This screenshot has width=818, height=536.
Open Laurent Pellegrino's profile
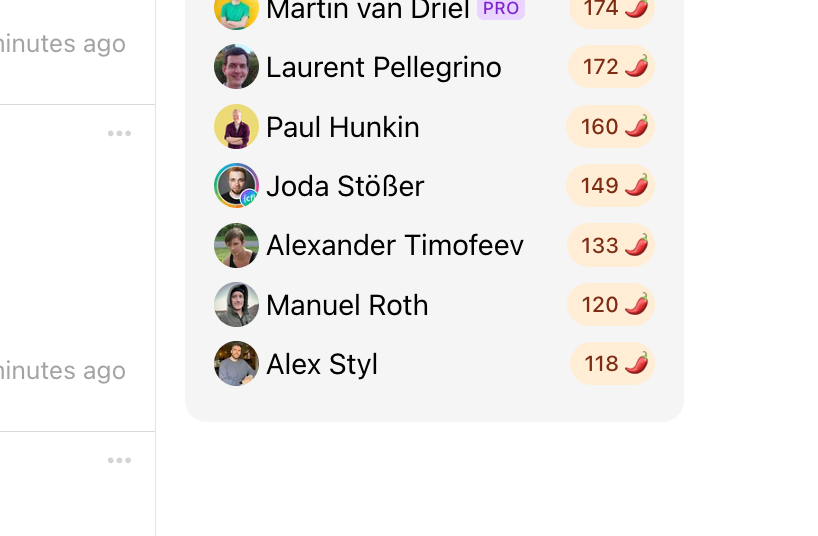click(x=383, y=67)
